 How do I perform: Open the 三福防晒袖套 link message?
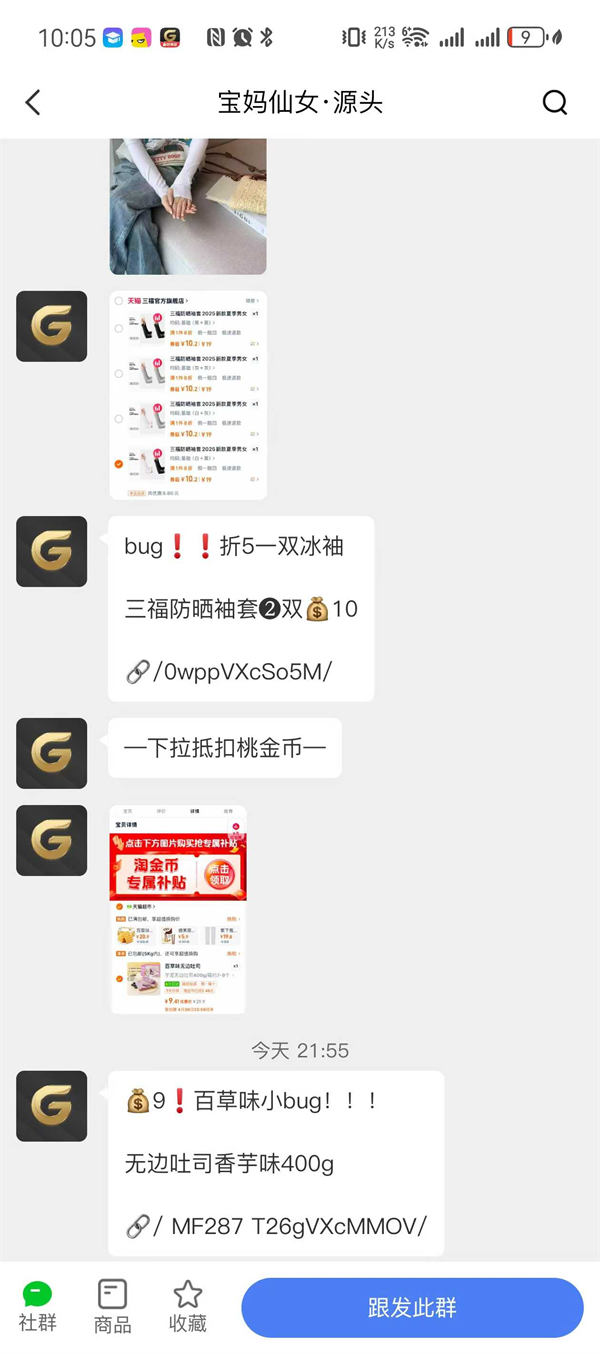(x=240, y=608)
